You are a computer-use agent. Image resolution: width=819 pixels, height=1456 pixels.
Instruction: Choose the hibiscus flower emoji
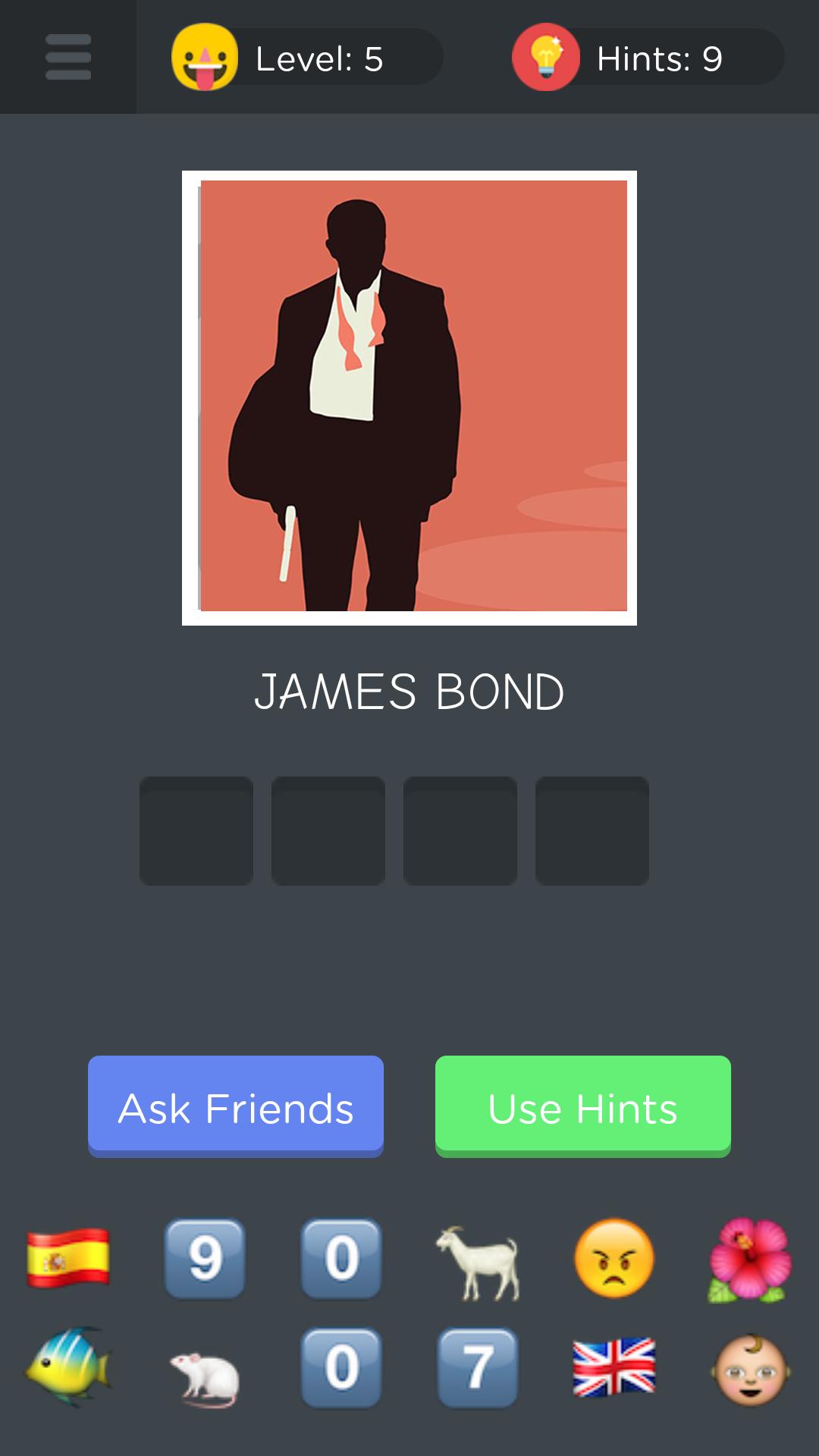[x=750, y=1260]
